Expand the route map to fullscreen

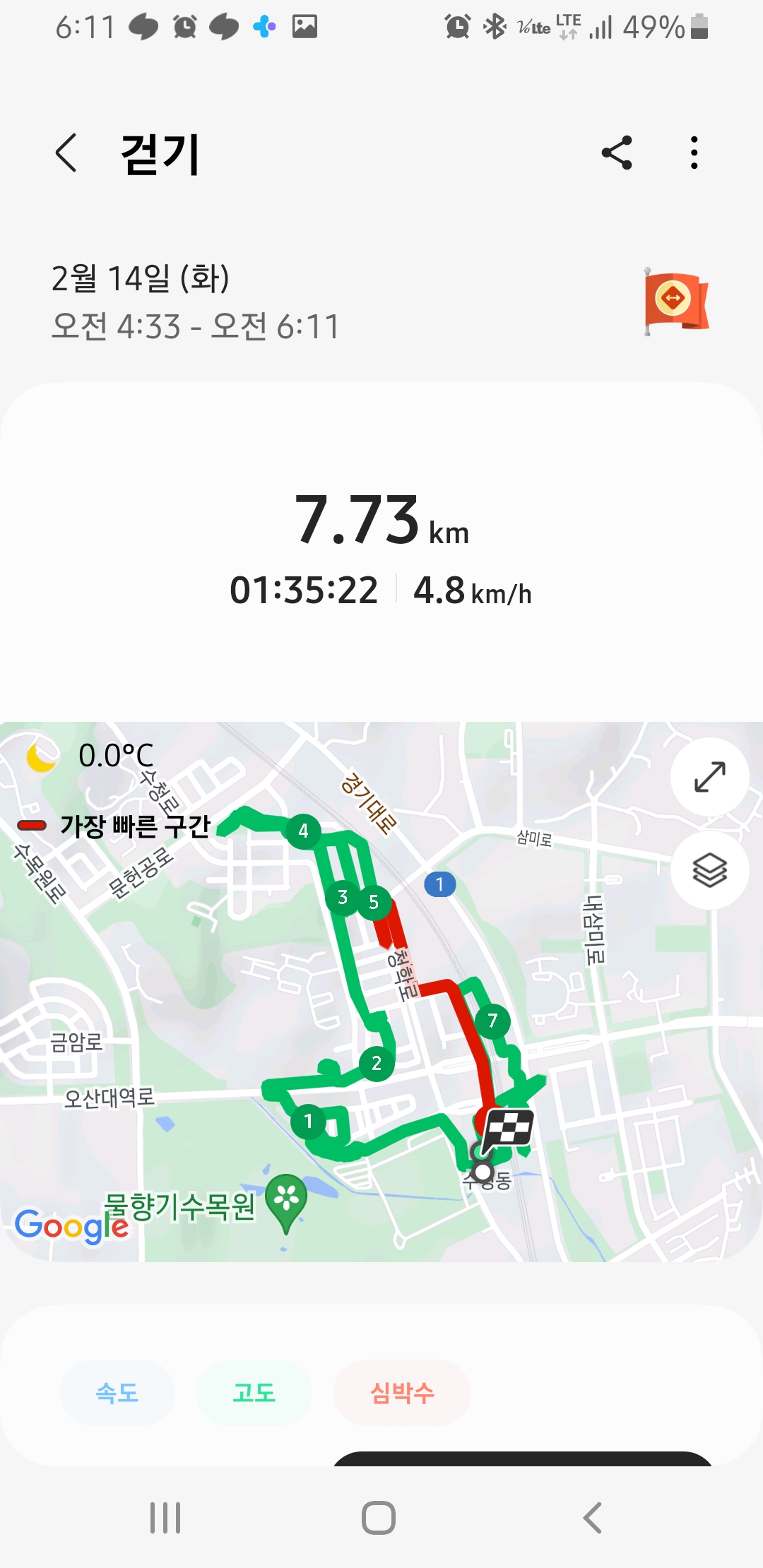click(x=709, y=777)
